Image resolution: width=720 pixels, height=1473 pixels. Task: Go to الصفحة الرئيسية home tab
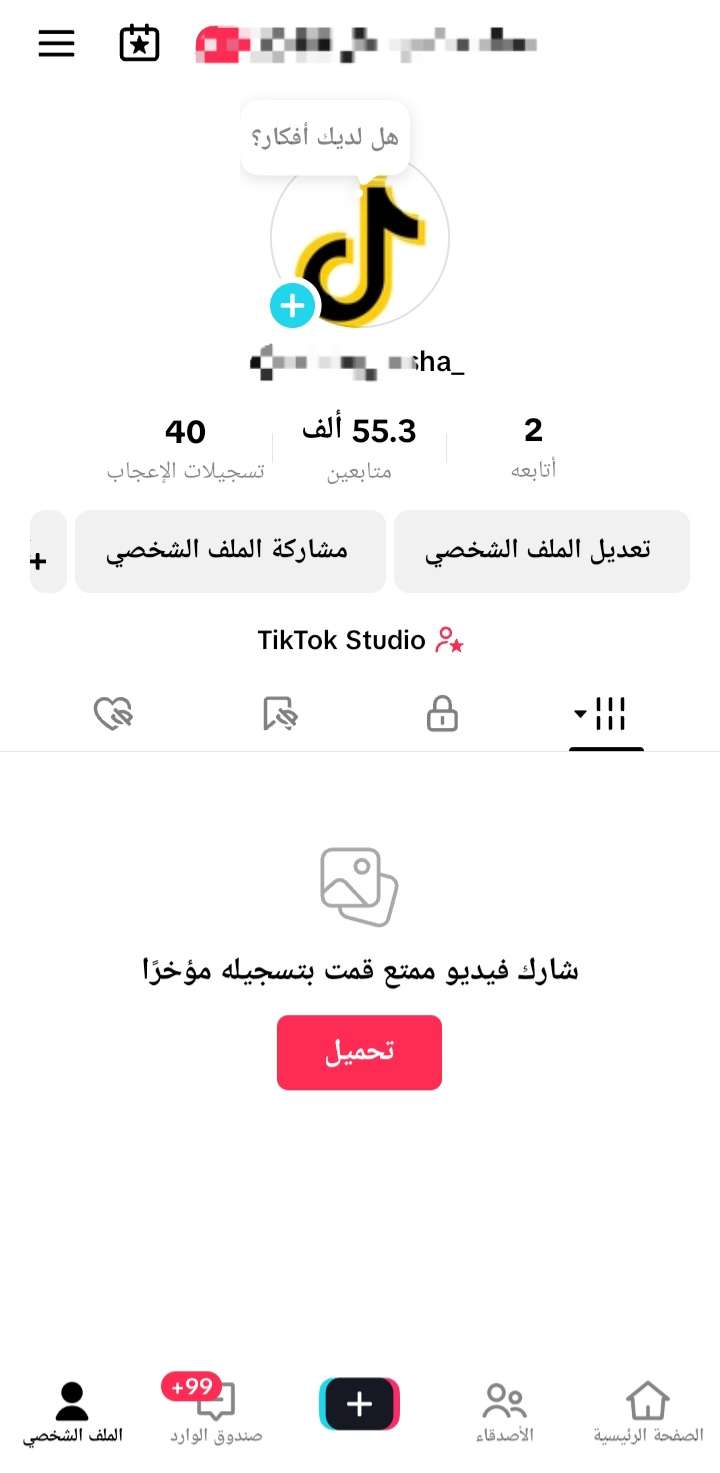coord(648,1411)
